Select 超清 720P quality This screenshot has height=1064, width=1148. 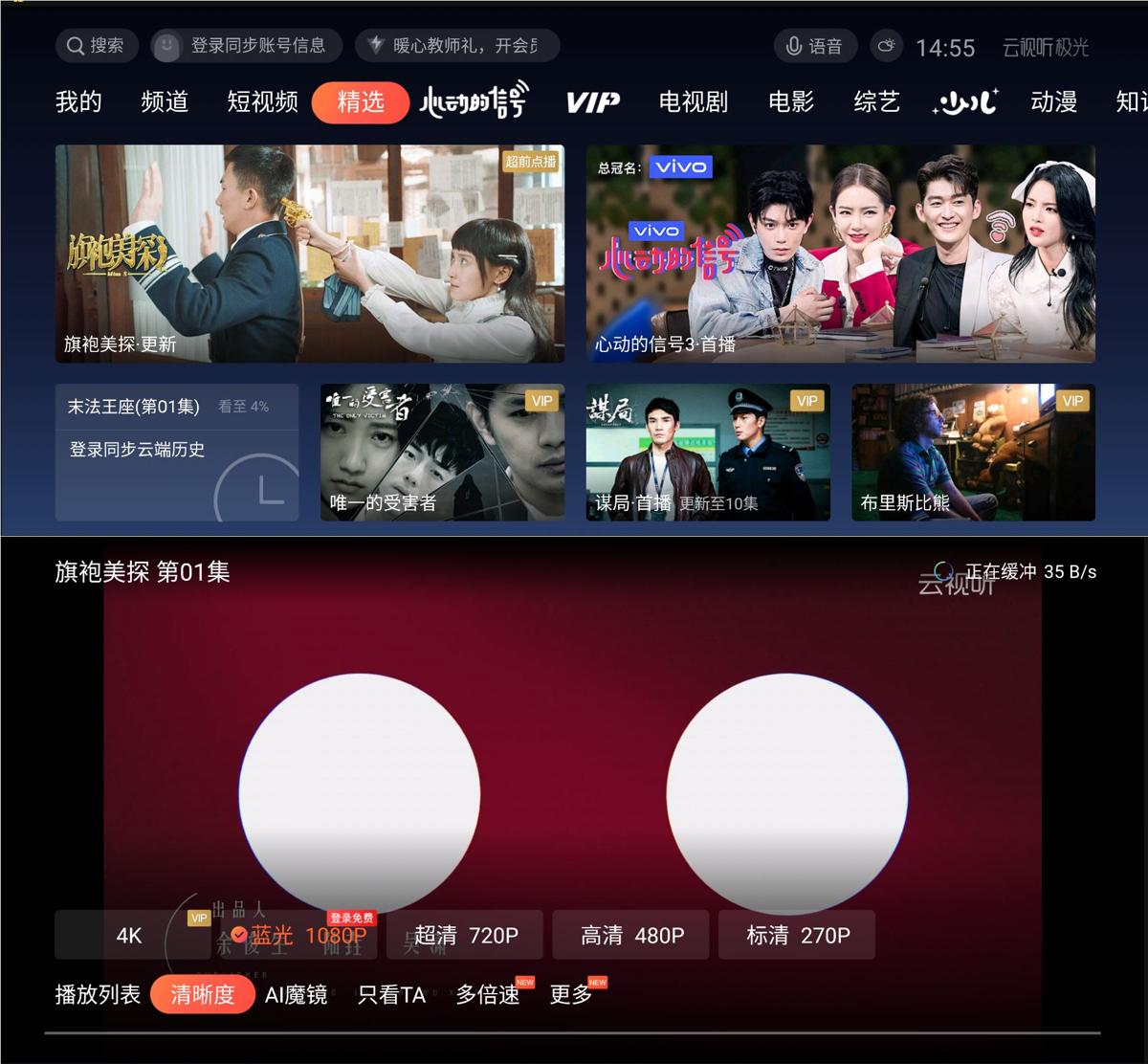pyautogui.click(x=465, y=935)
